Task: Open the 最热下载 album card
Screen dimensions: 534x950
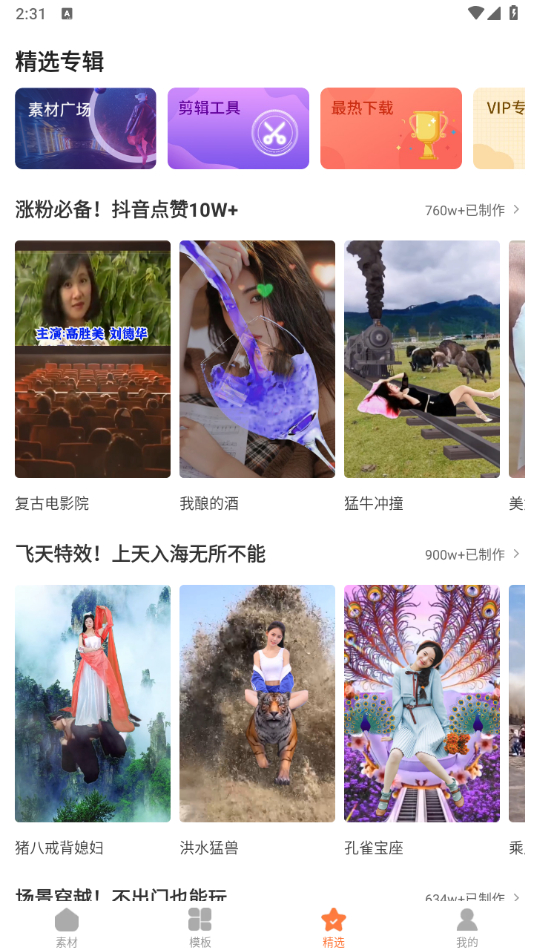Action: click(391, 128)
